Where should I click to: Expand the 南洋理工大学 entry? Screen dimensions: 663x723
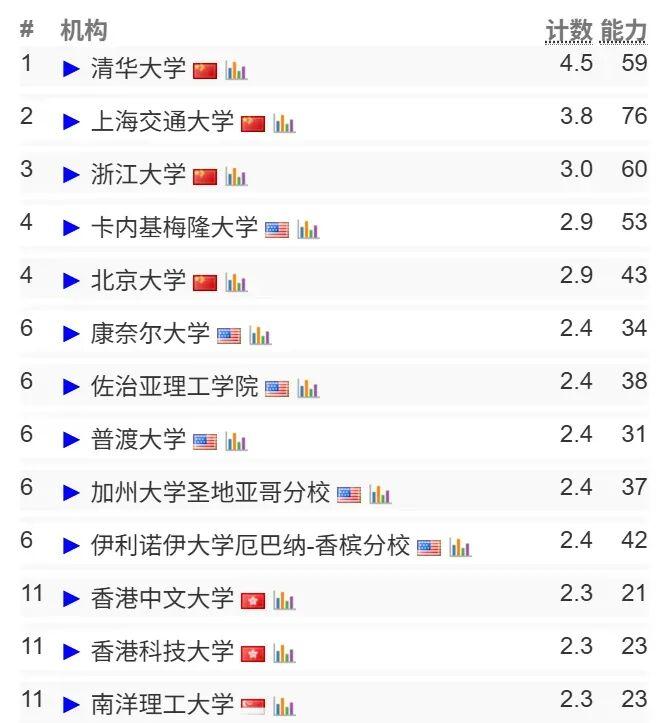tap(71, 705)
